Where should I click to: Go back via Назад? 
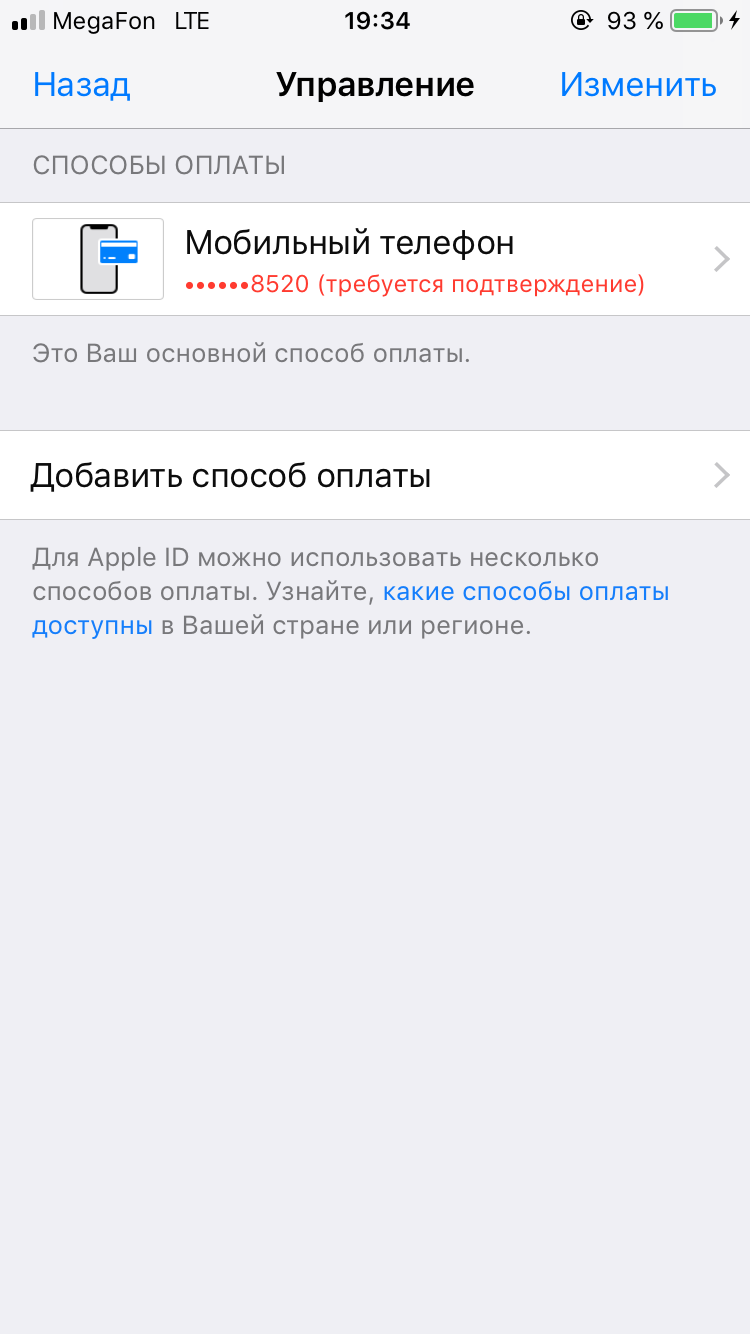pos(81,85)
